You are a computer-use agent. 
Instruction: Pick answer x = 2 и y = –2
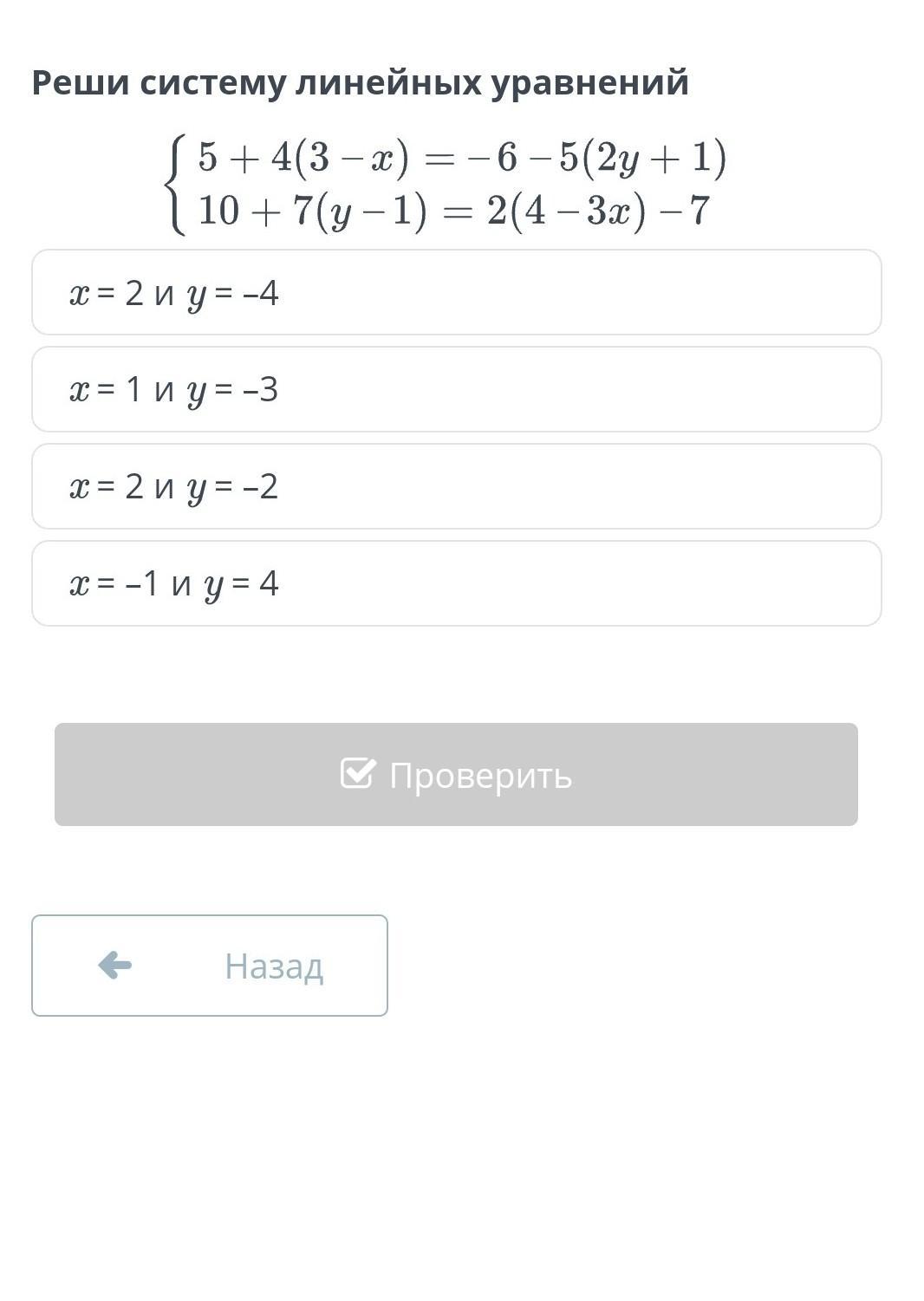456,487
